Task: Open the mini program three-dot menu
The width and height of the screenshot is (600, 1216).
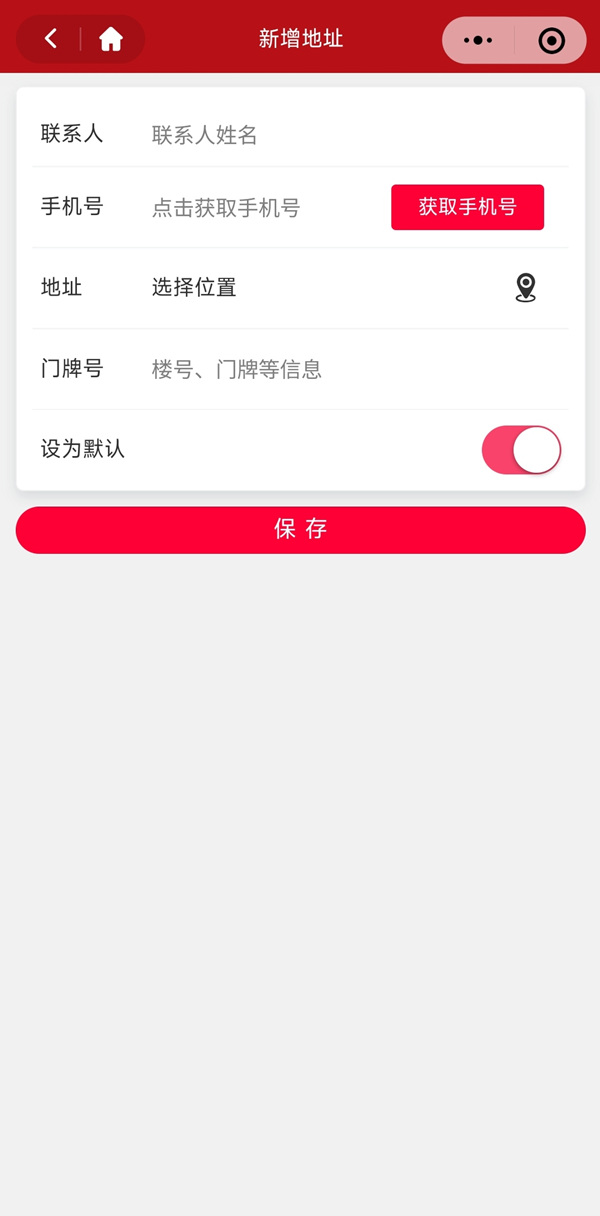Action: (478, 40)
